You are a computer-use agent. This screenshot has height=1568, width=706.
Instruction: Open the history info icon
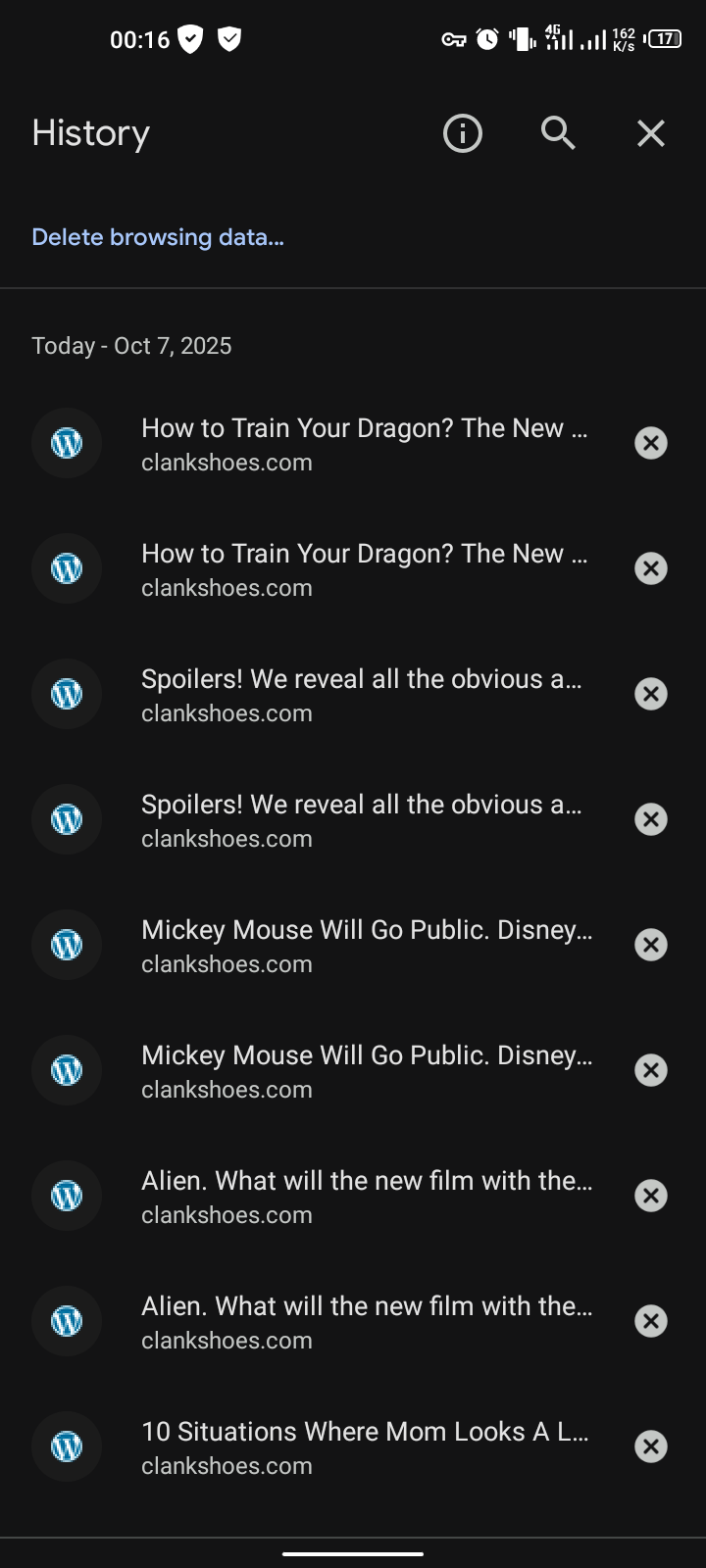tap(463, 133)
